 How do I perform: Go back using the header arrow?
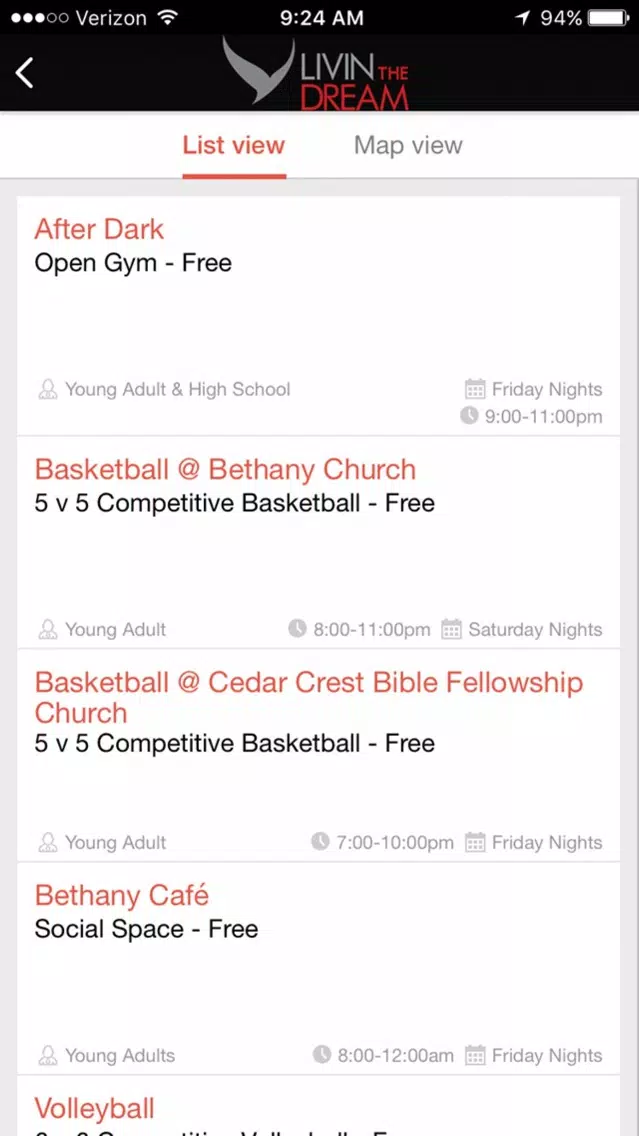click(25, 73)
